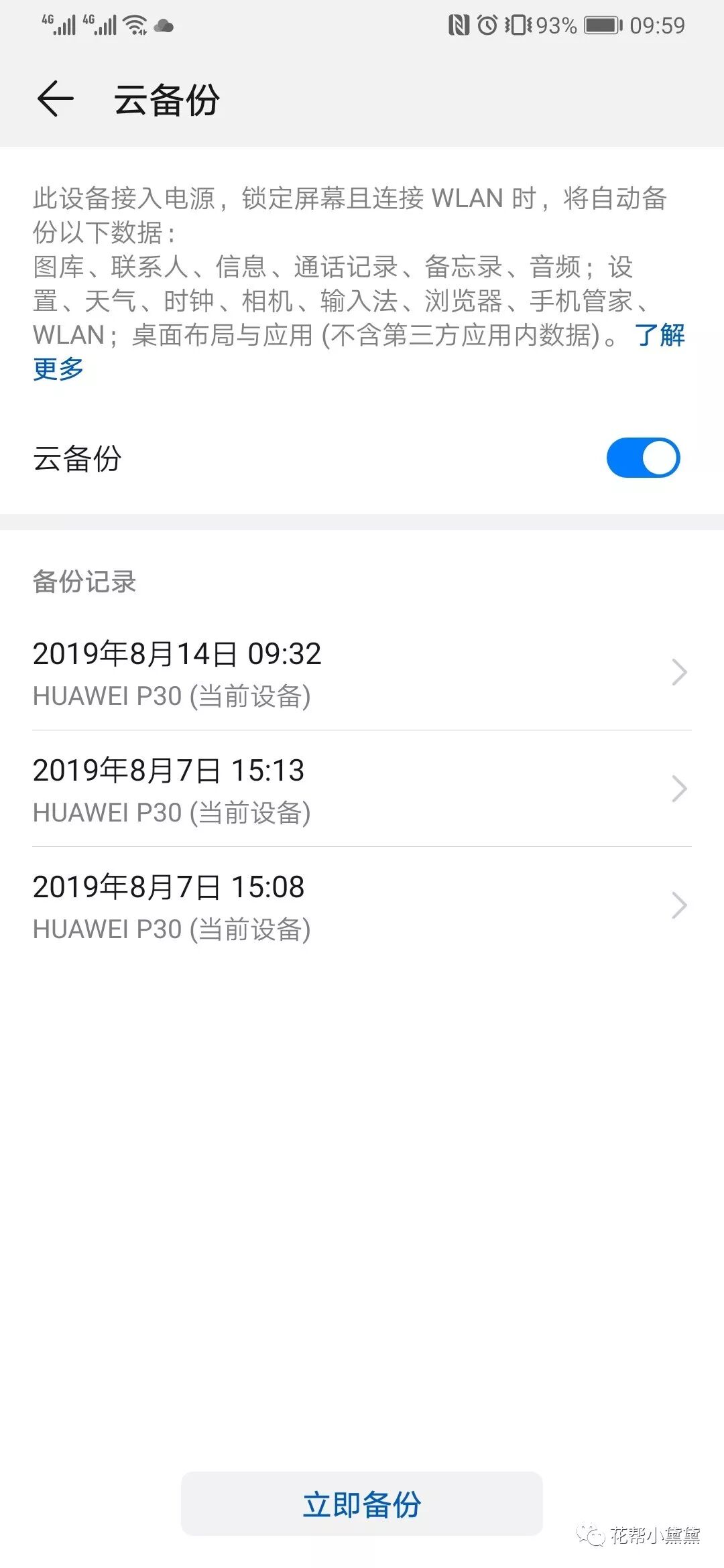Turn off the 云备份 switch

(643, 458)
